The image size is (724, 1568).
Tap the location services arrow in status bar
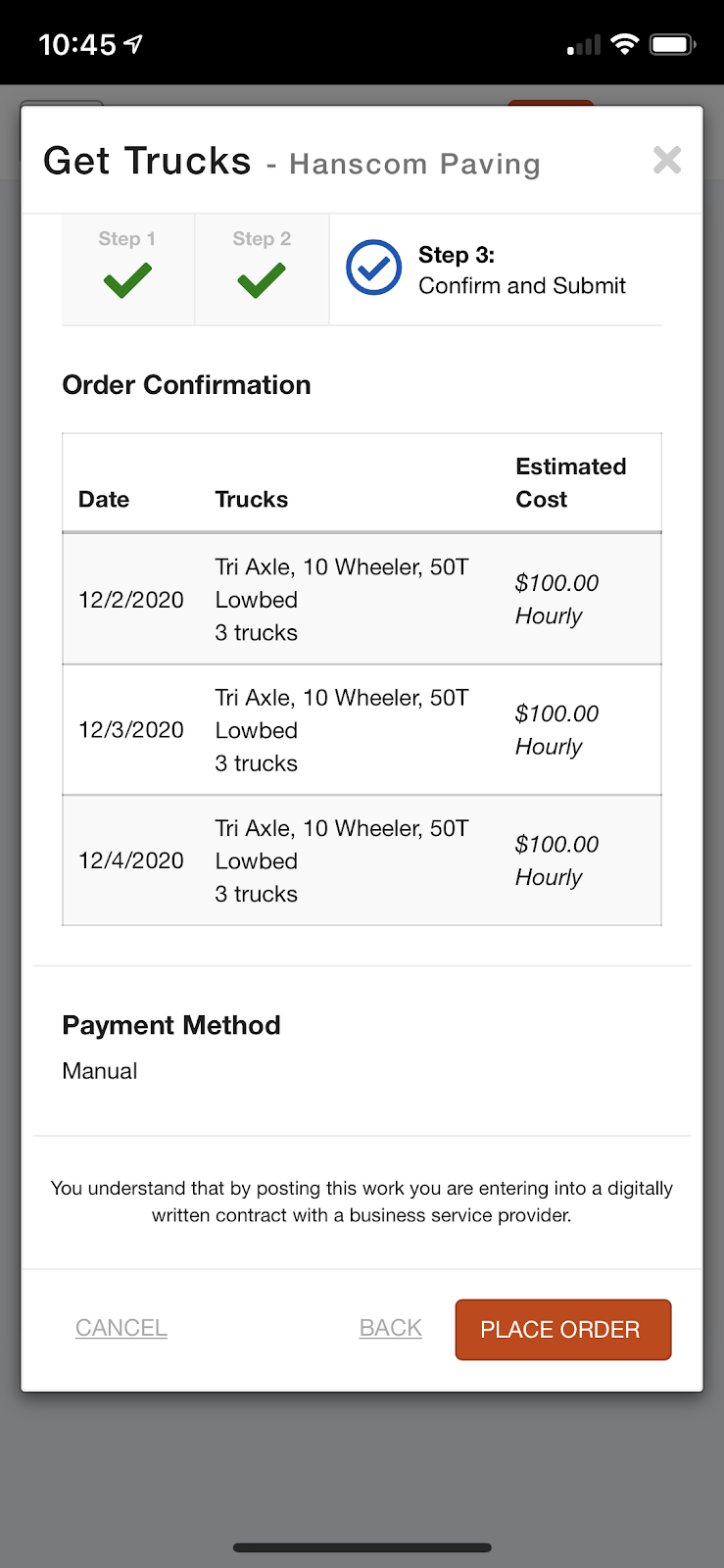[x=132, y=41]
